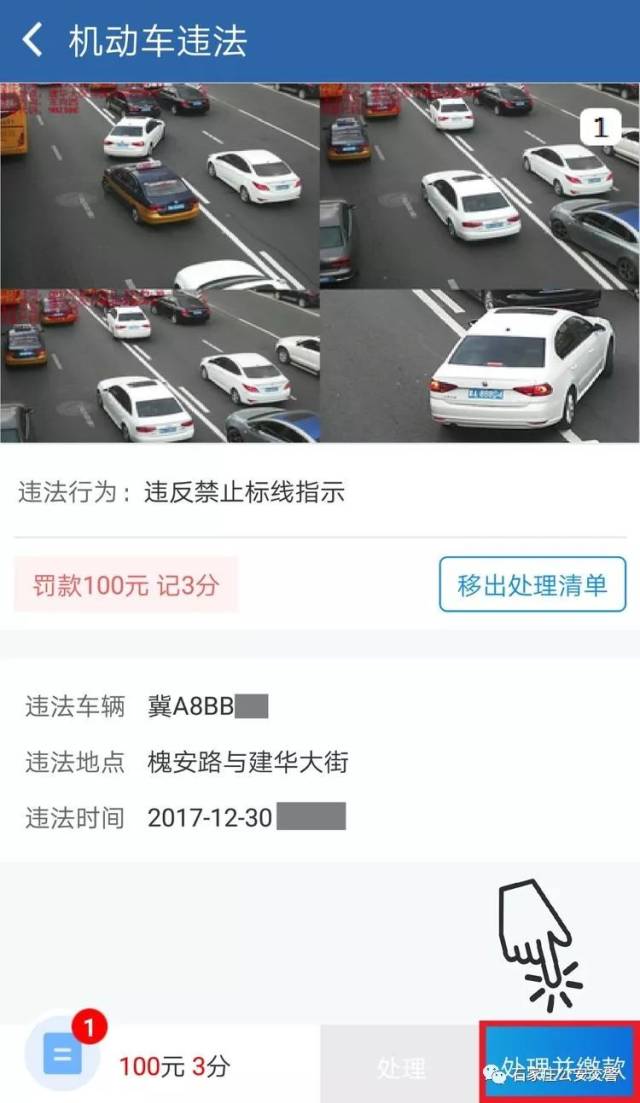Tap 移出处理清单 button
The width and height of the screenshot is (640, 1103).
pos(532,585)
